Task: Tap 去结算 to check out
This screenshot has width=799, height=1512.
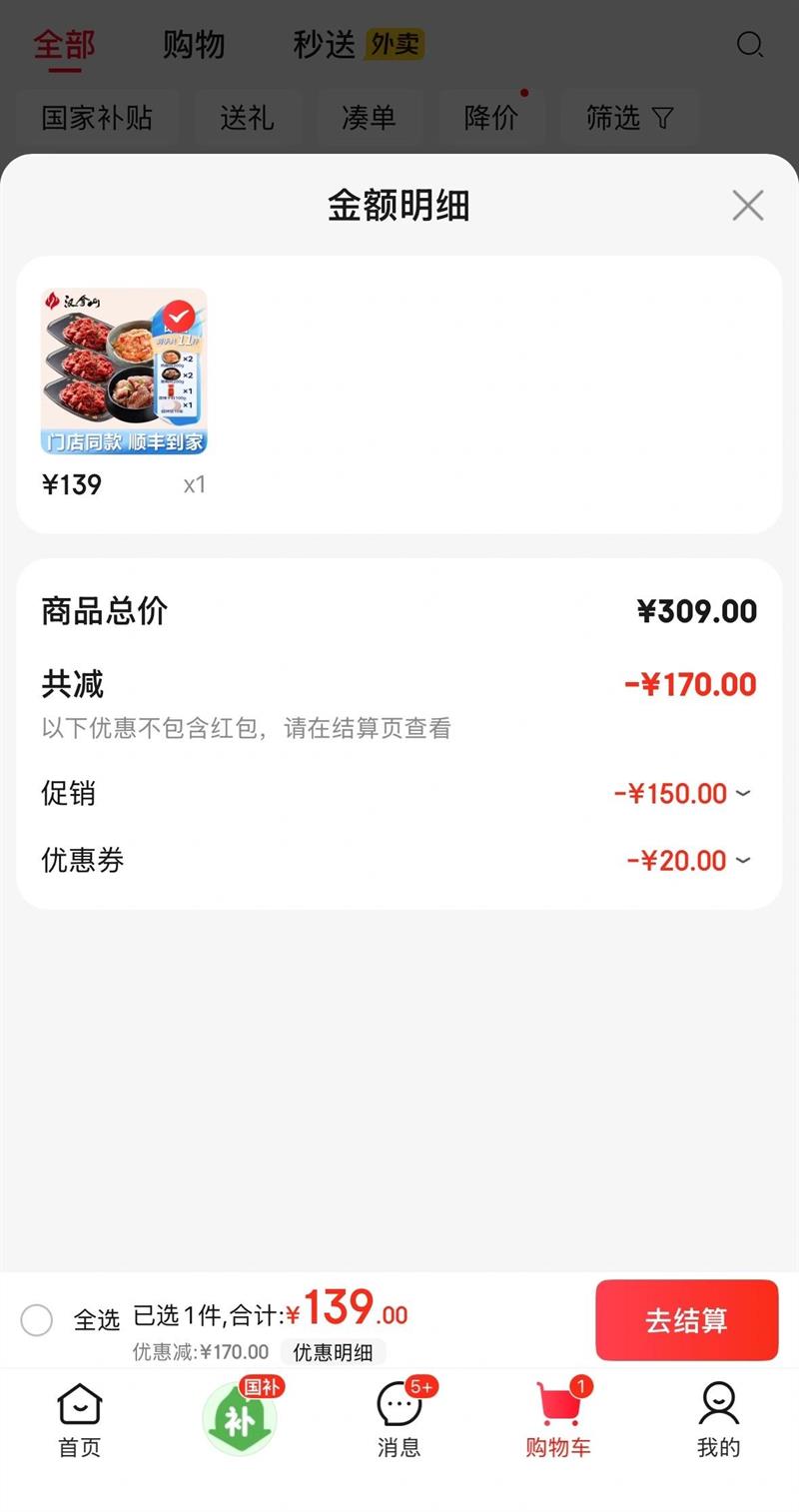Action: point(686,1319)
